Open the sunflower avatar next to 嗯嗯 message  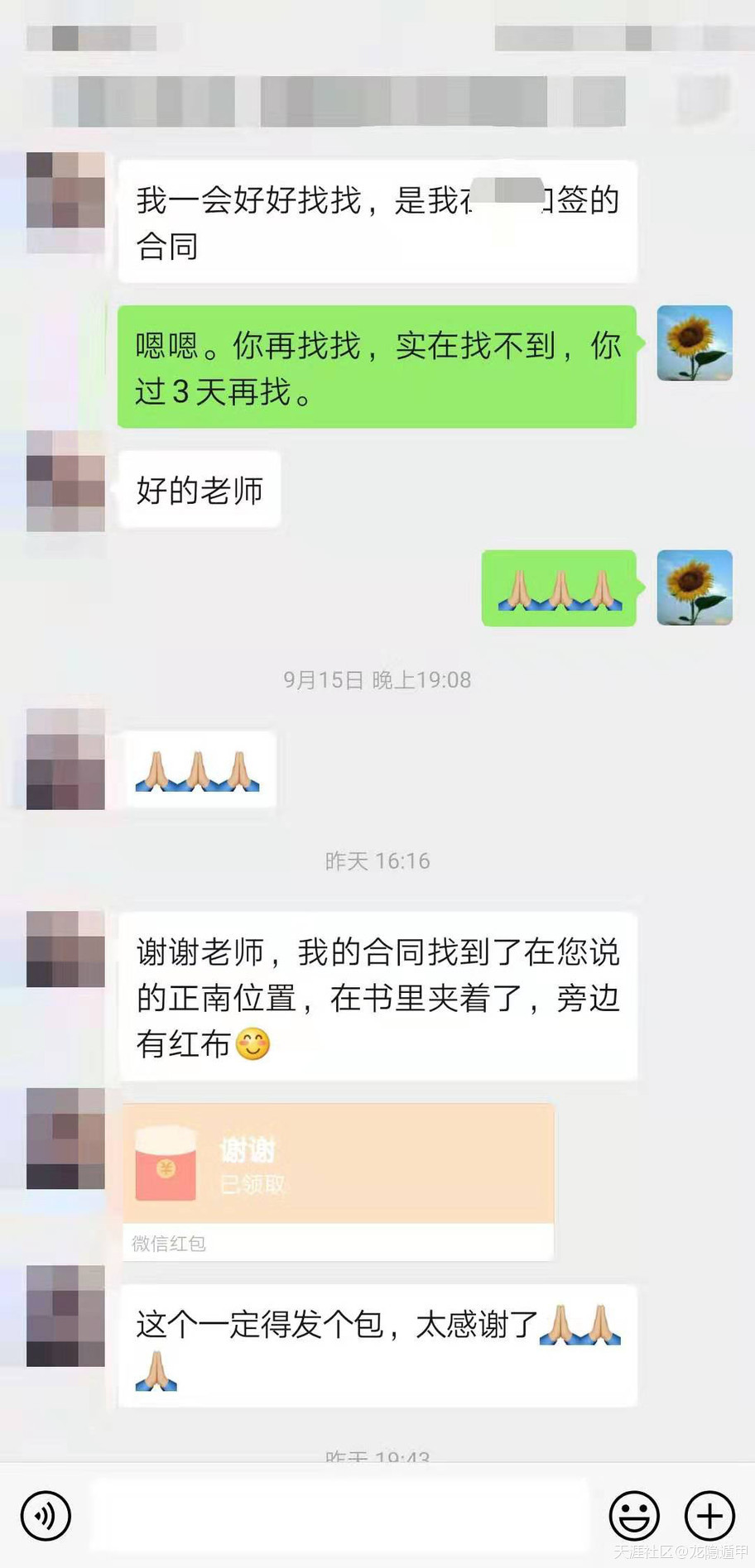coord(694,343)
